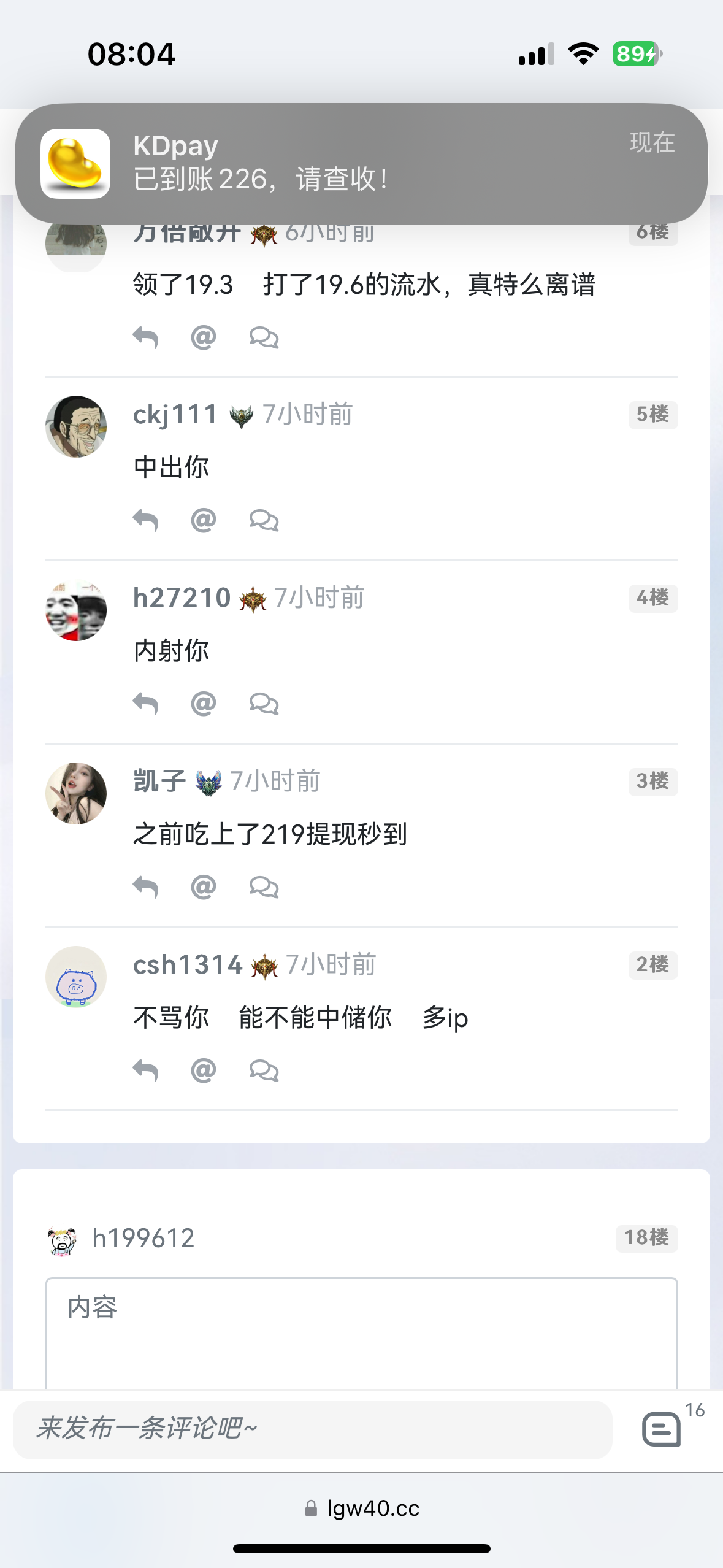
Task: Mention ckj111 with the @ icon
Action: (204, 520)
